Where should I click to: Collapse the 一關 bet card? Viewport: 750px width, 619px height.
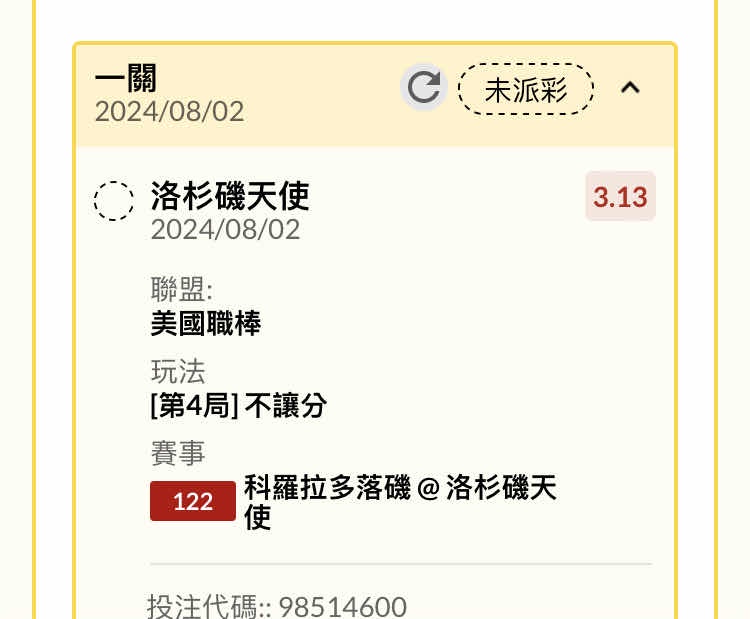(630, 88)
